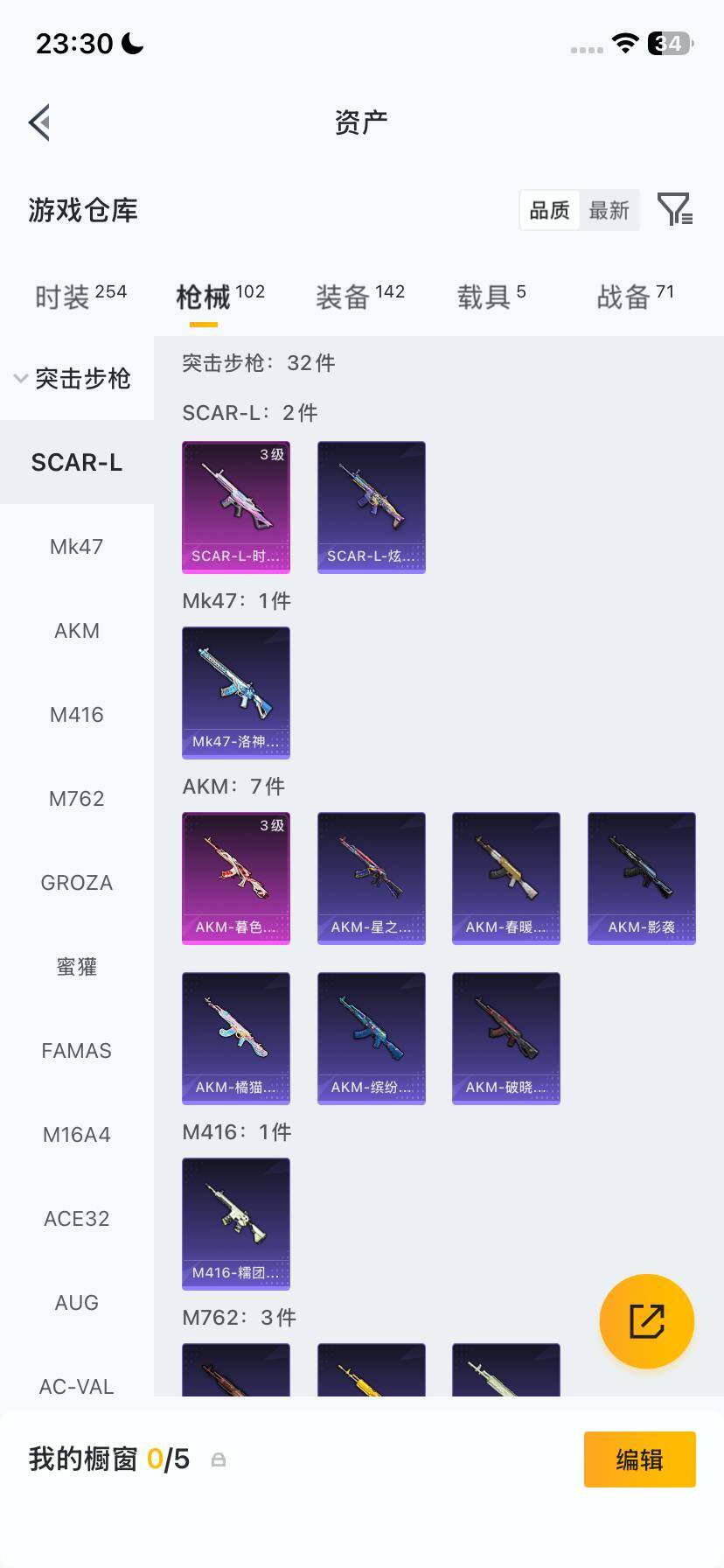Tap the 编辑 button for 我的橱窗

tap(639, 1459)
